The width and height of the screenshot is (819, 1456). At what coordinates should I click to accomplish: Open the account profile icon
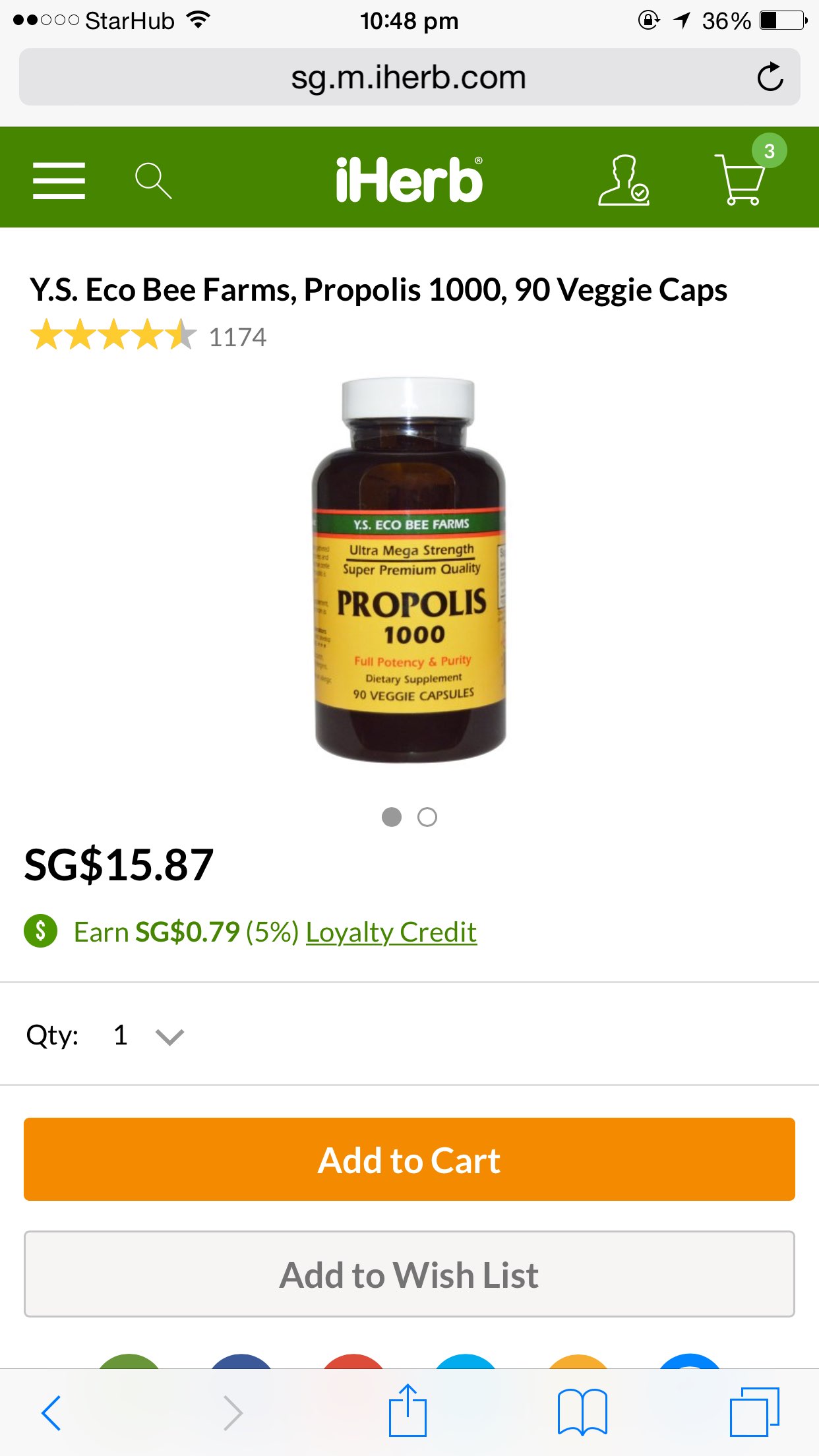623,180
